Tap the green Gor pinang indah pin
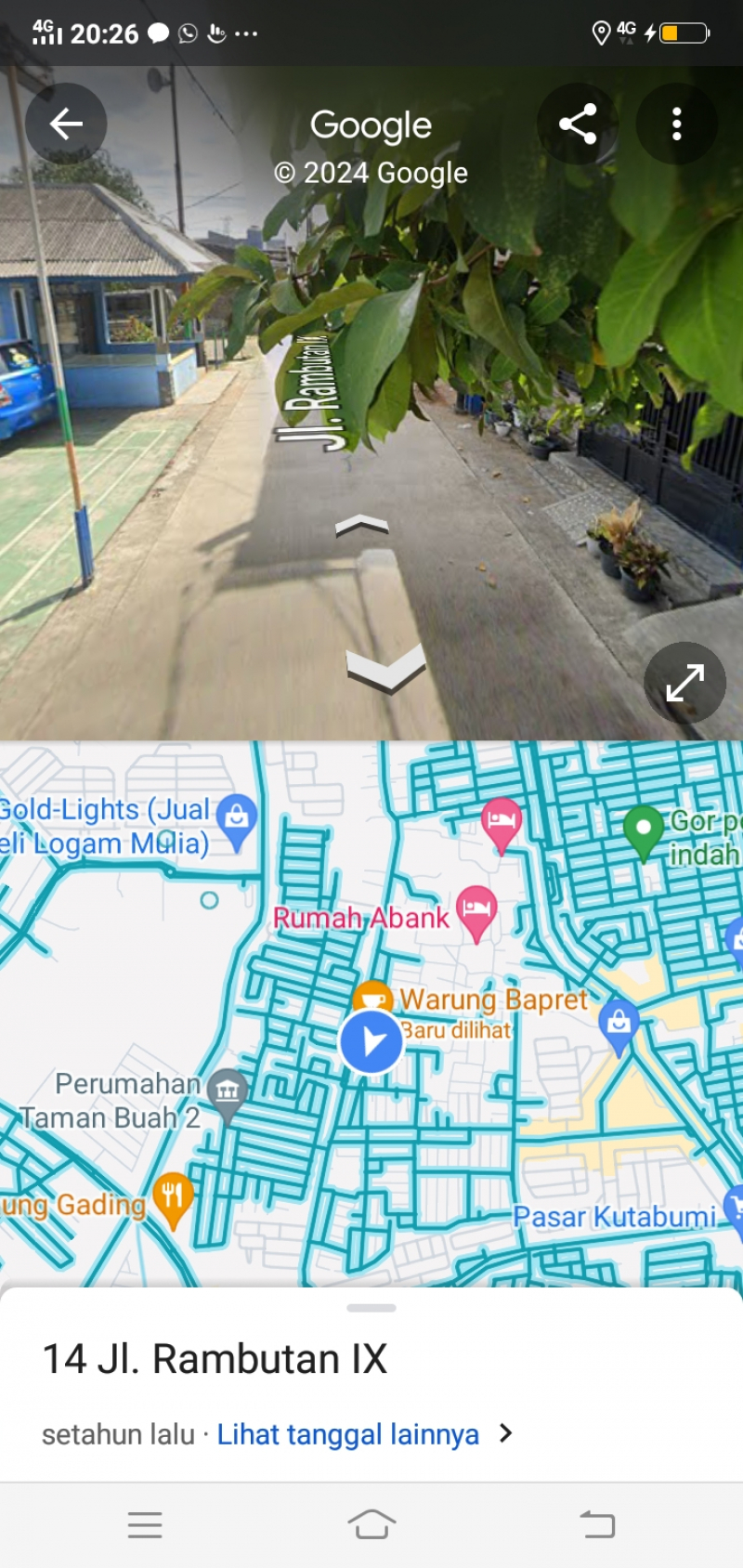This screenshot has width=743, height=1568. click(x=645, y=824)
